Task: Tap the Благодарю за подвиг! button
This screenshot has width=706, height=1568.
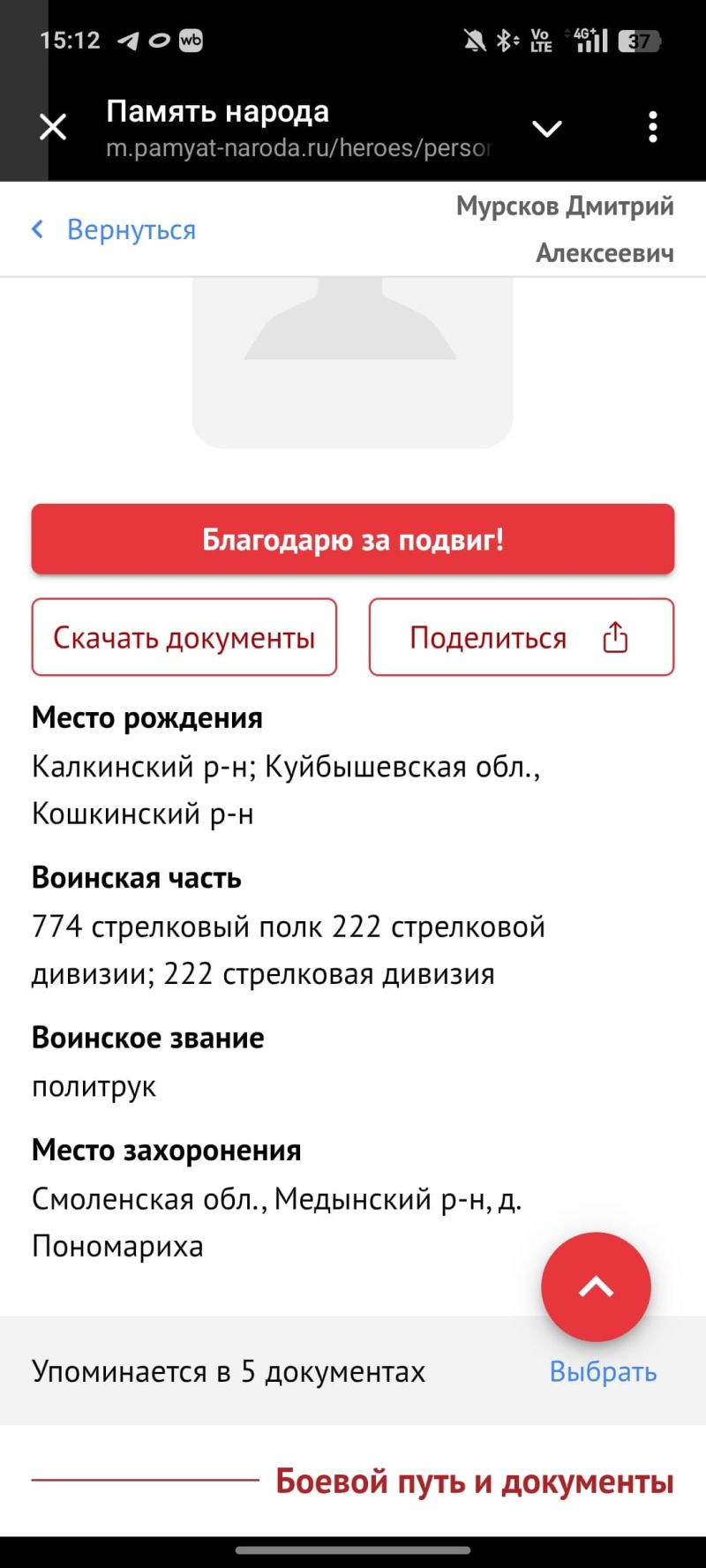Action: coord(353,539)
